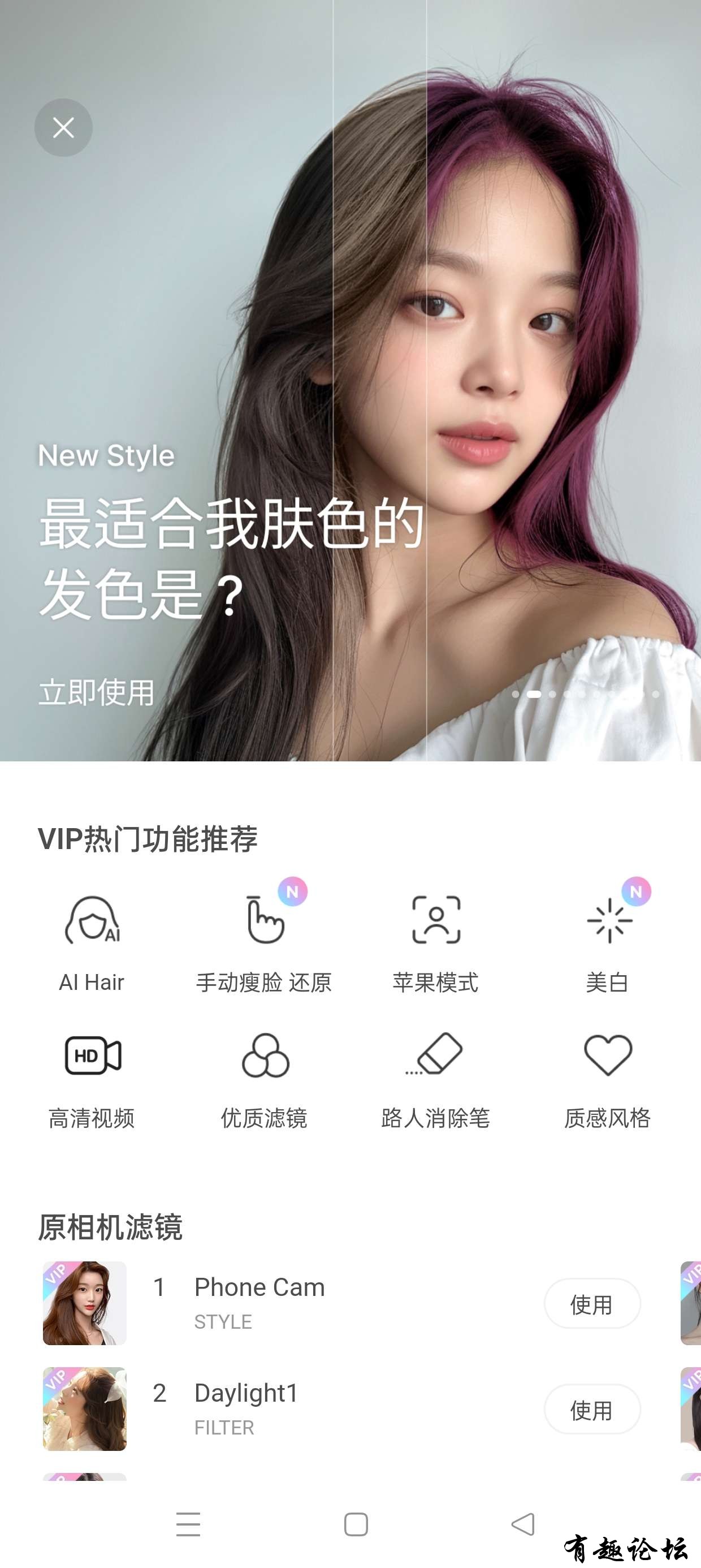Close this VIP recommendation page
Viewport: 701px width, 1568px height.
[x=63, y=128]
